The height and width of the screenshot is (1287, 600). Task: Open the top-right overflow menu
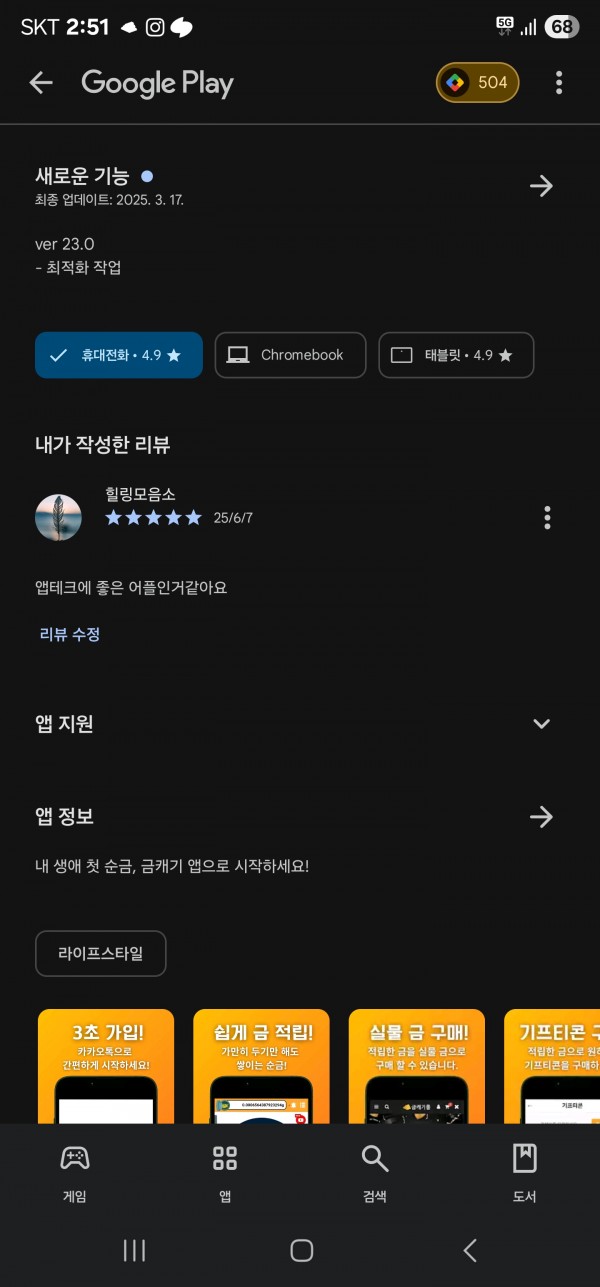pyautogui.click(x=559, y=83)
